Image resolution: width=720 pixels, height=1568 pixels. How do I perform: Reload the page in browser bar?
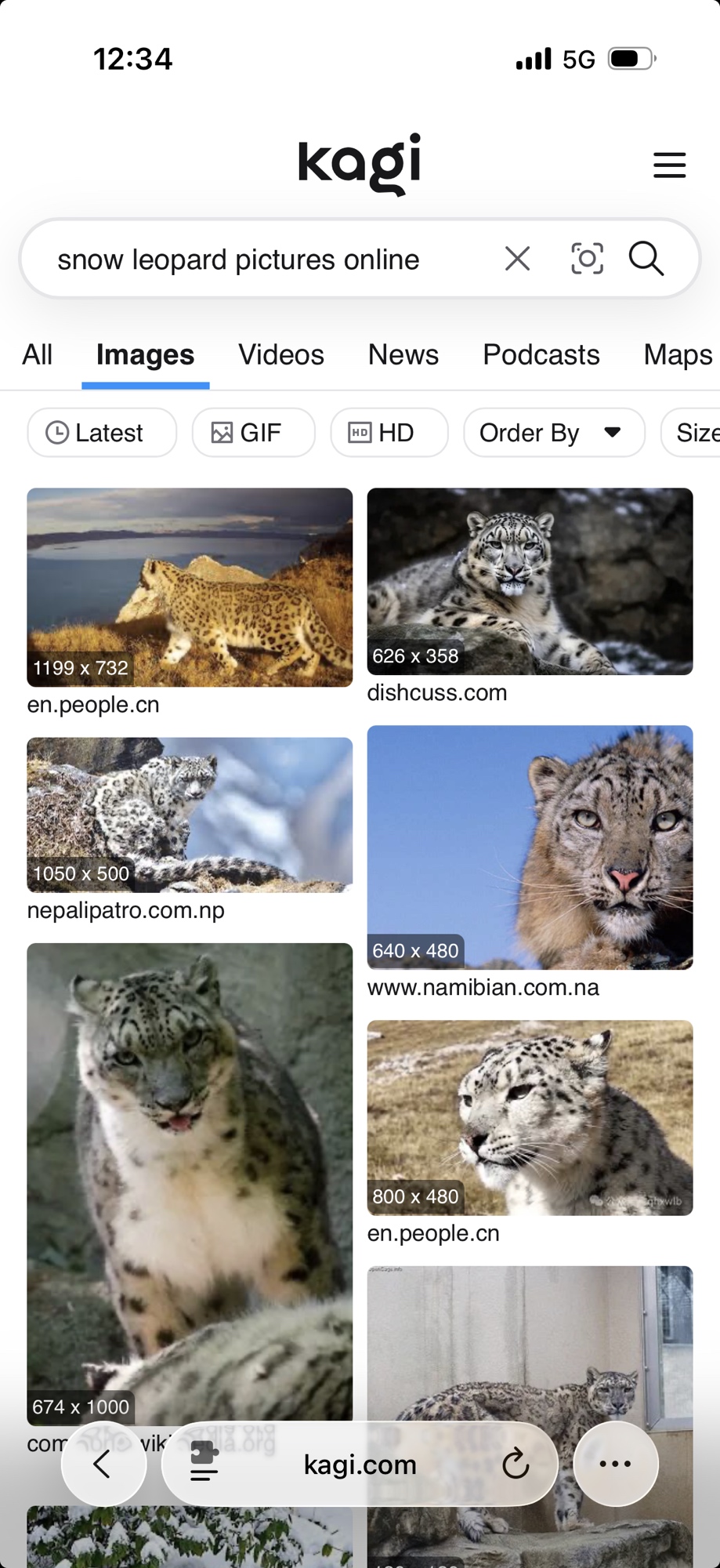[516, 1464]
